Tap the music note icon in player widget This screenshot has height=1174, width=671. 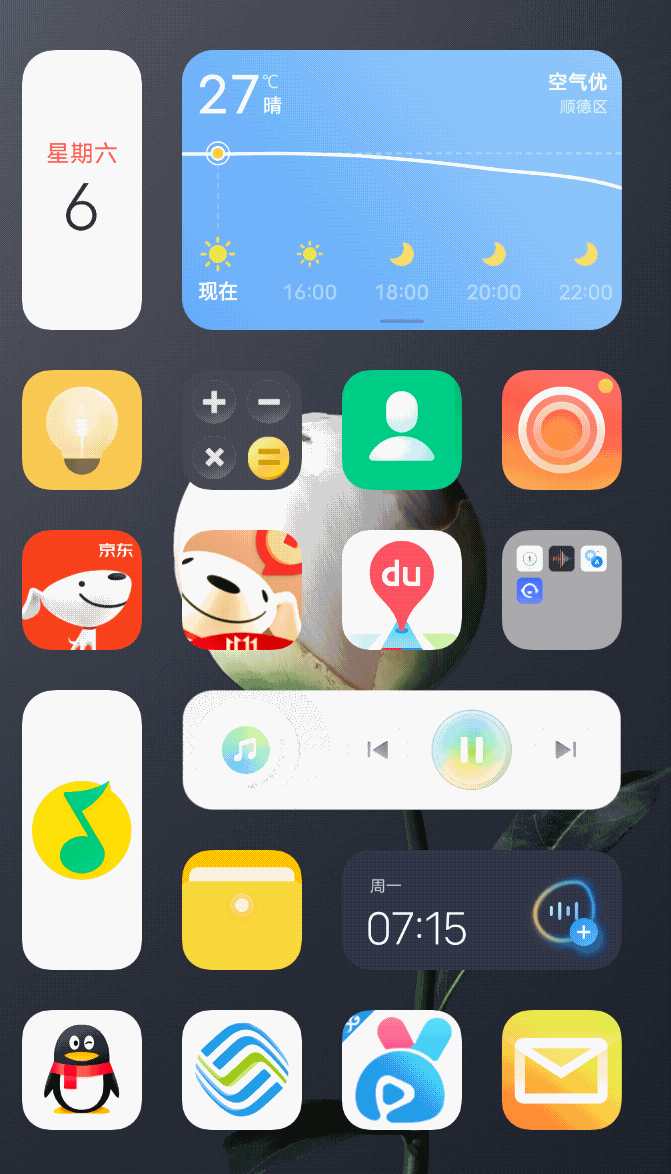pyautogui.click(x=246, y=749)
